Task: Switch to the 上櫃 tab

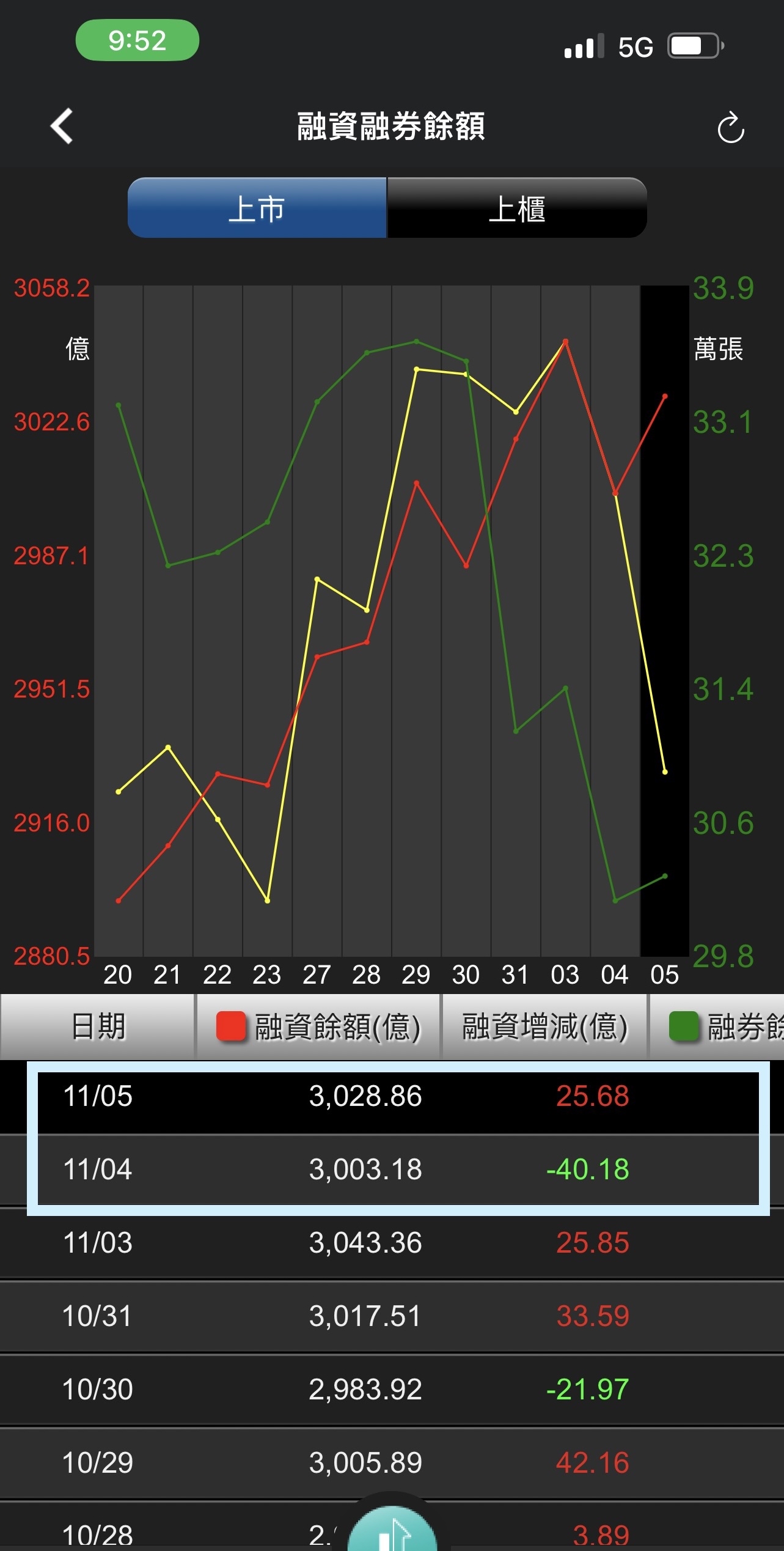Action: click(x=517, y=208)
